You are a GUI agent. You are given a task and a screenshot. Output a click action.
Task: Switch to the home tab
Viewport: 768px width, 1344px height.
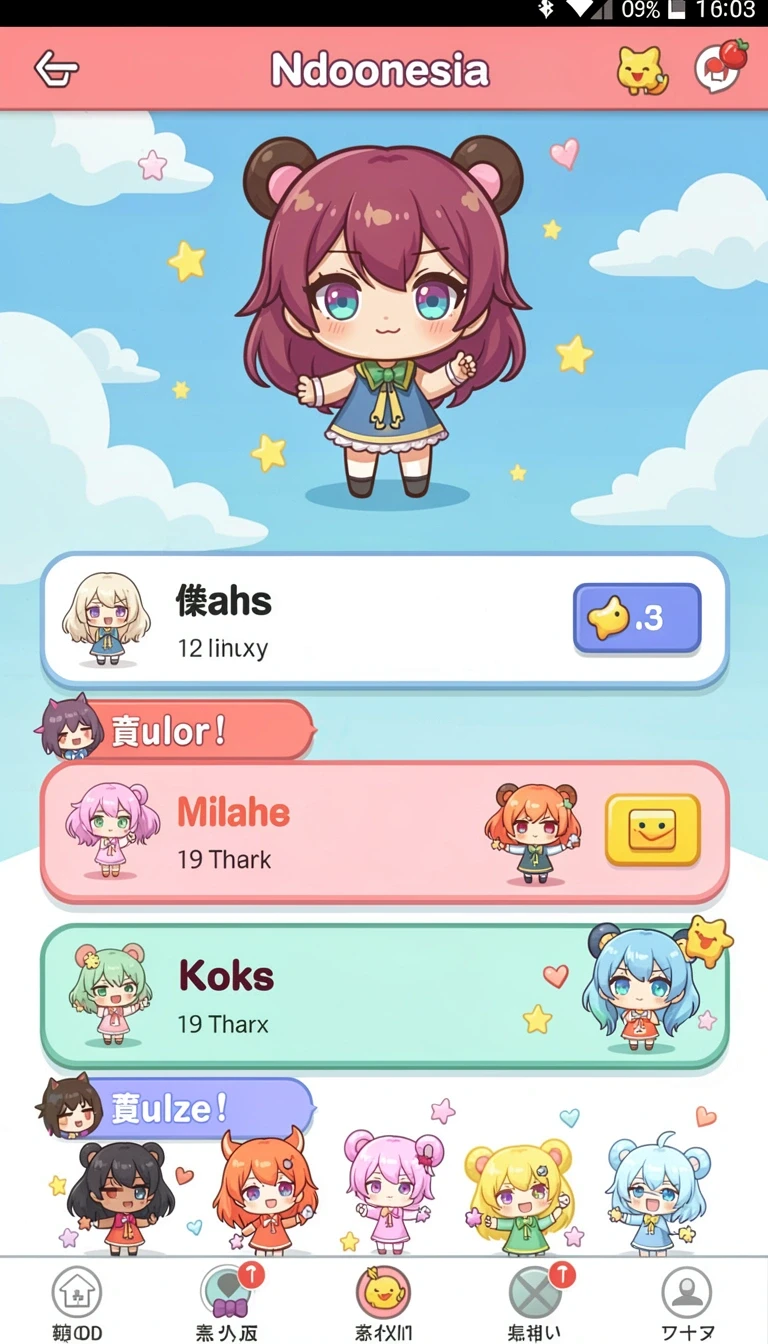(x=77, y=1301)
